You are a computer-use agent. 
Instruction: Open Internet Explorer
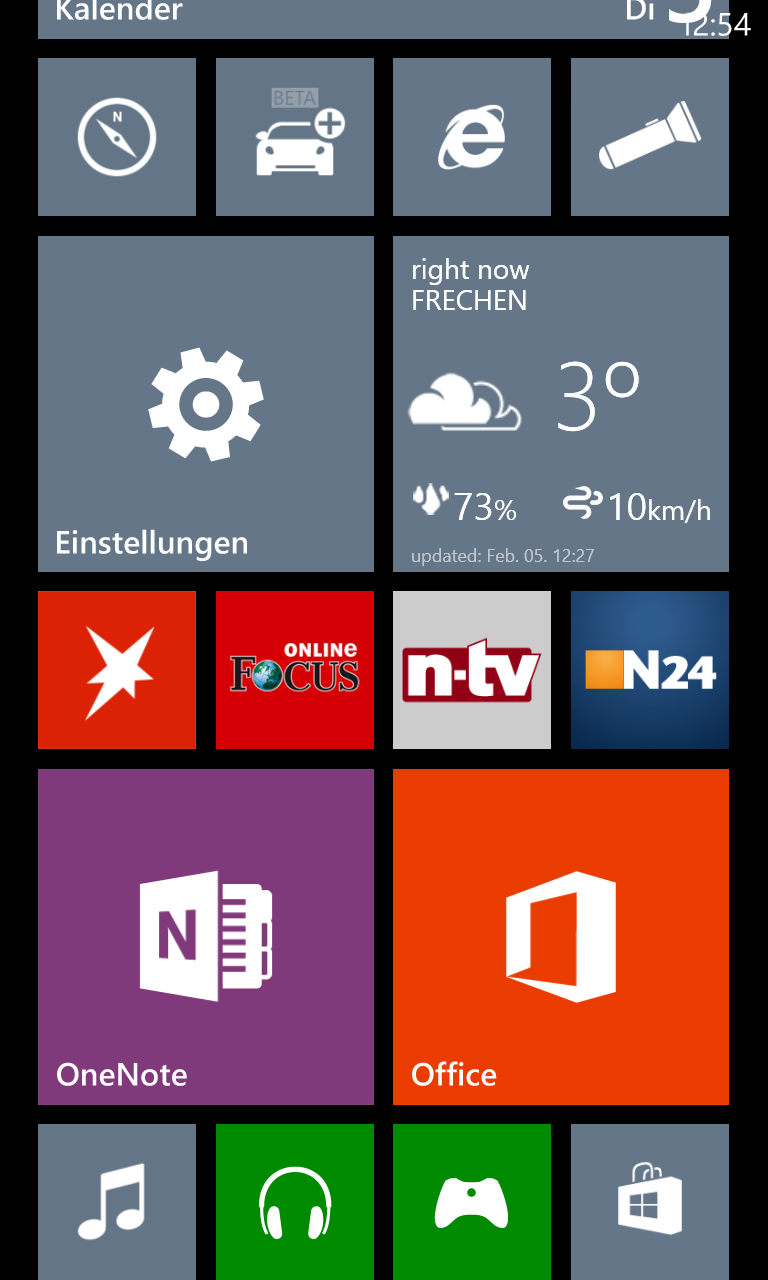(x=472, y=137)
